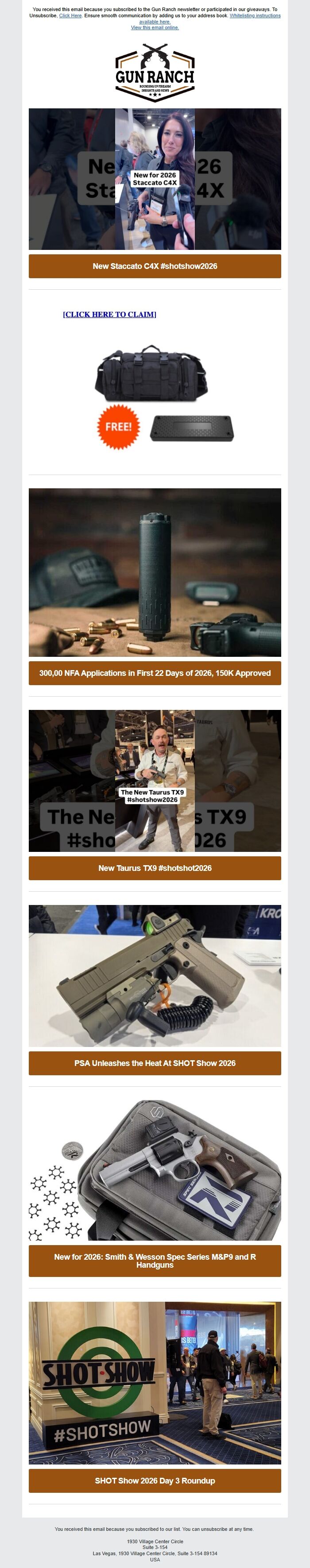Tap the Click Here To Claim link
310x1568 pixels.
[x=110, y=314]
